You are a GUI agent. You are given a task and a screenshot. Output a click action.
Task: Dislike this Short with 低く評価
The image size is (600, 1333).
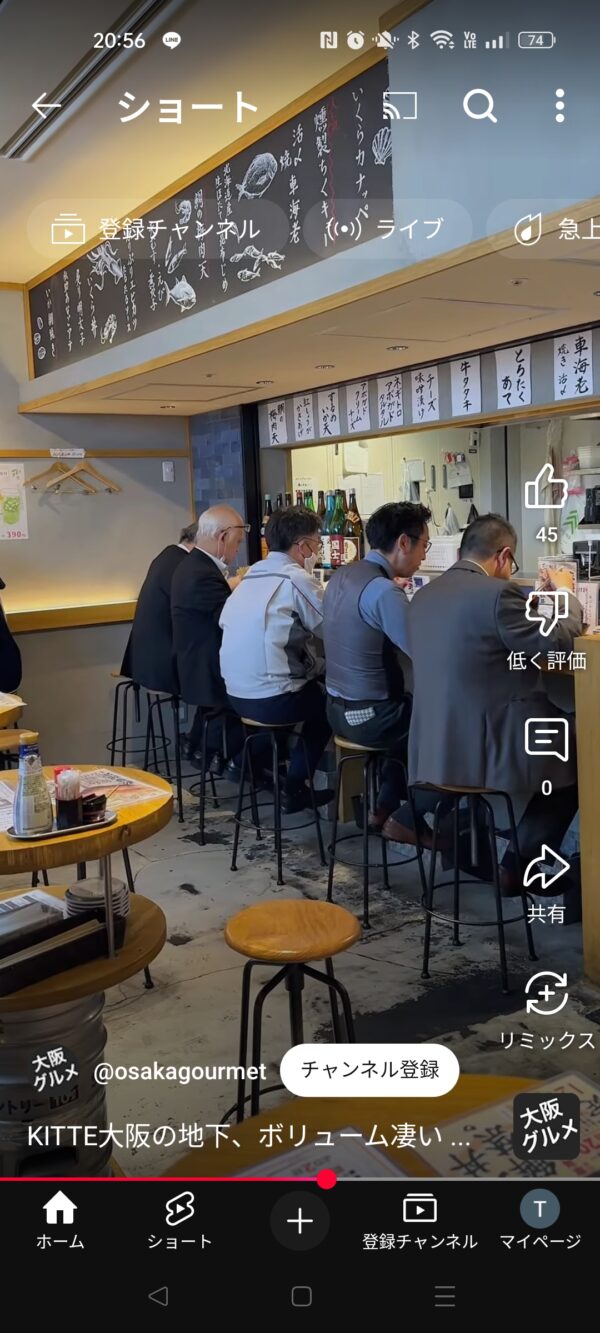[546, 614]
